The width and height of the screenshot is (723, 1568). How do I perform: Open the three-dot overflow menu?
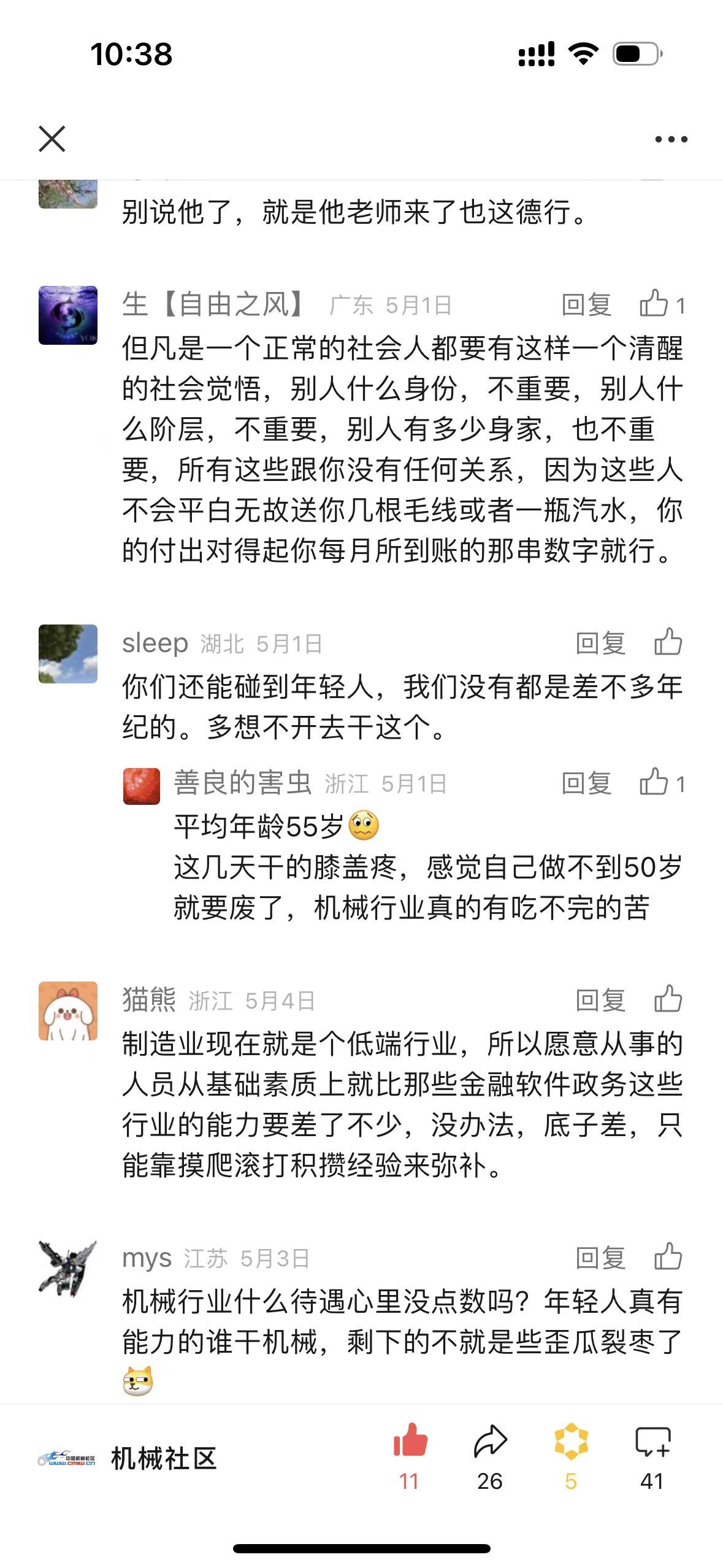point(671,139)
